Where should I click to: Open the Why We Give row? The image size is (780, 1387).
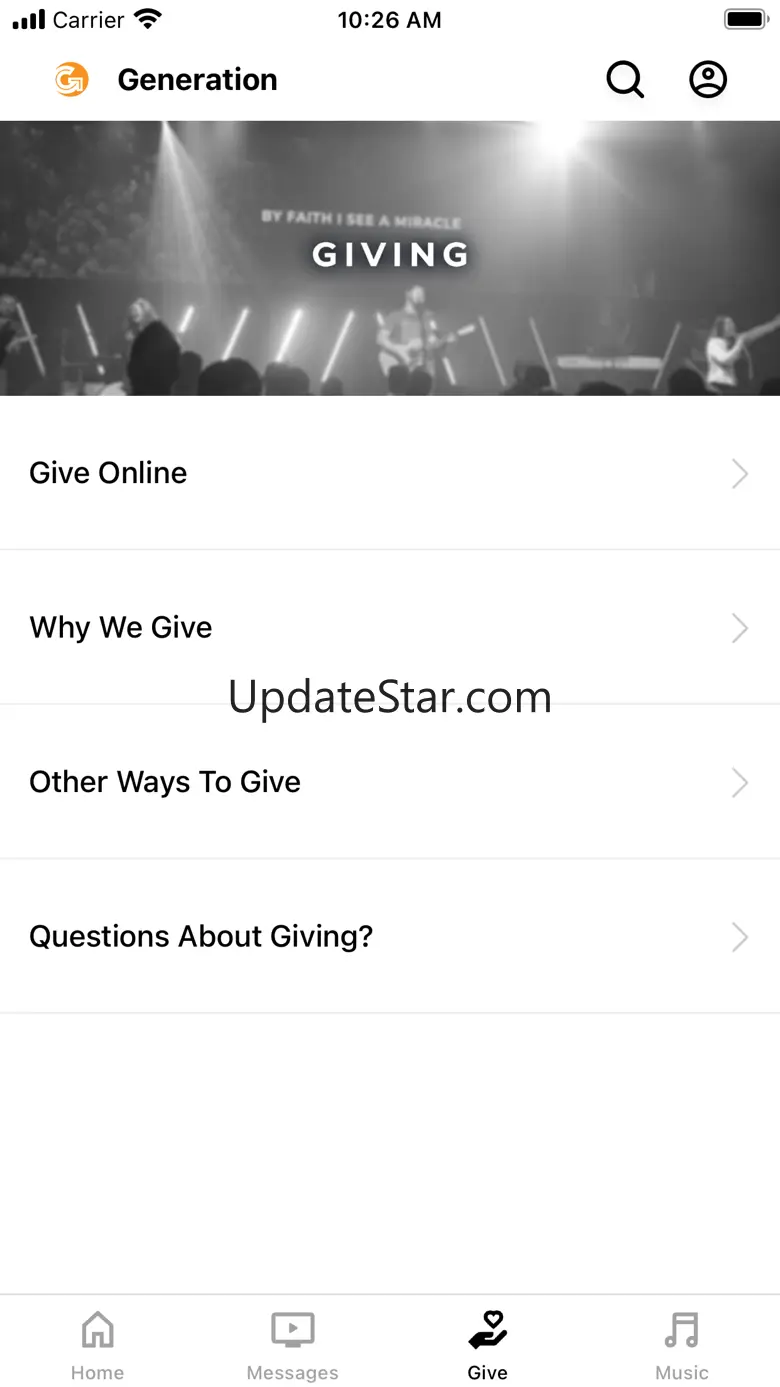pyautogui.click(x=390, y=627)
